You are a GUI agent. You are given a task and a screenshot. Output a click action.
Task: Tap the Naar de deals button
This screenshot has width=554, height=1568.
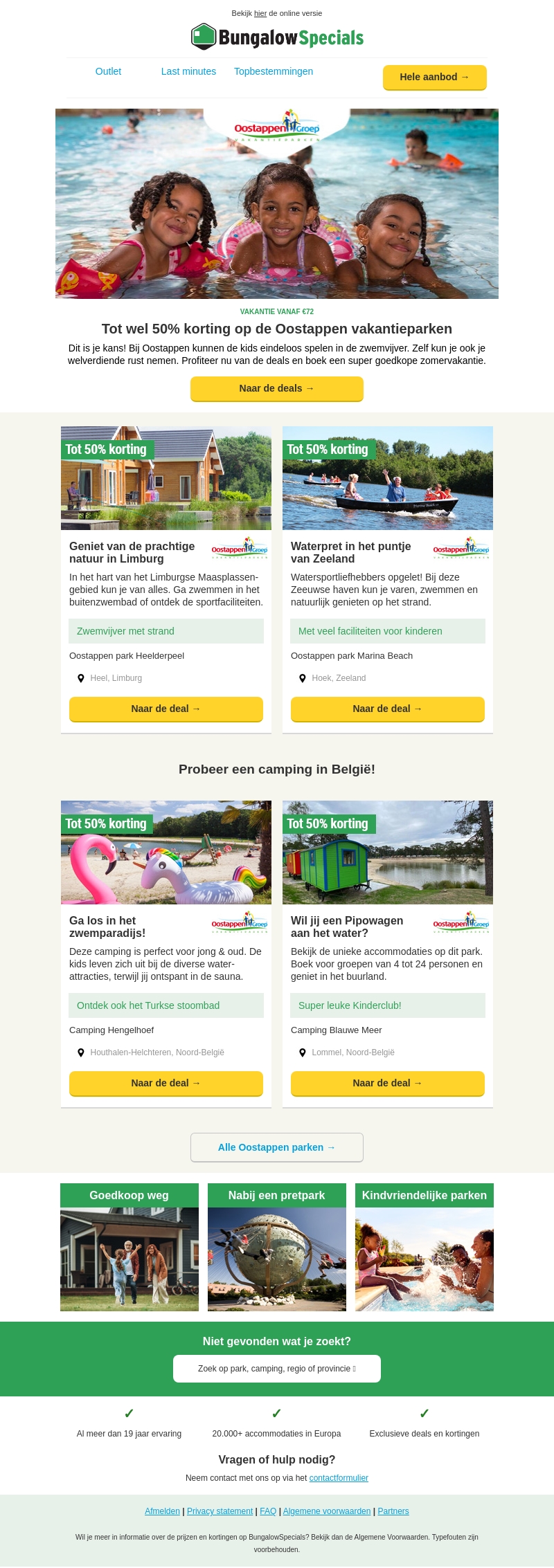click(x=276, y=388)
